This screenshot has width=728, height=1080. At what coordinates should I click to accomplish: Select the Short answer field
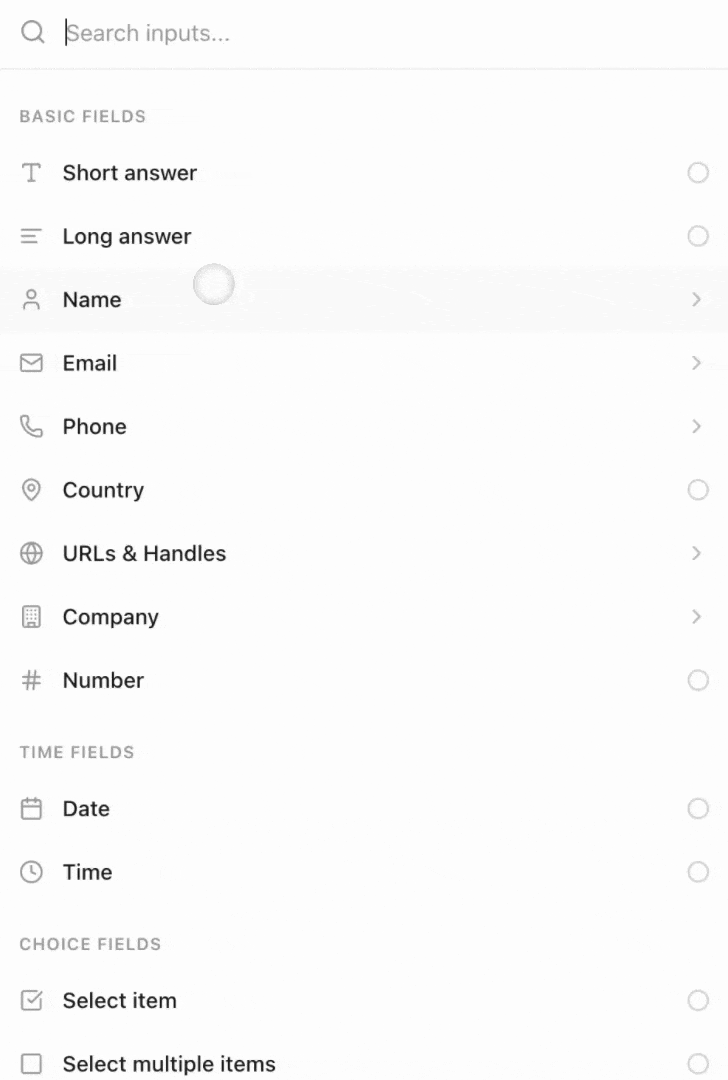[130, 173]
